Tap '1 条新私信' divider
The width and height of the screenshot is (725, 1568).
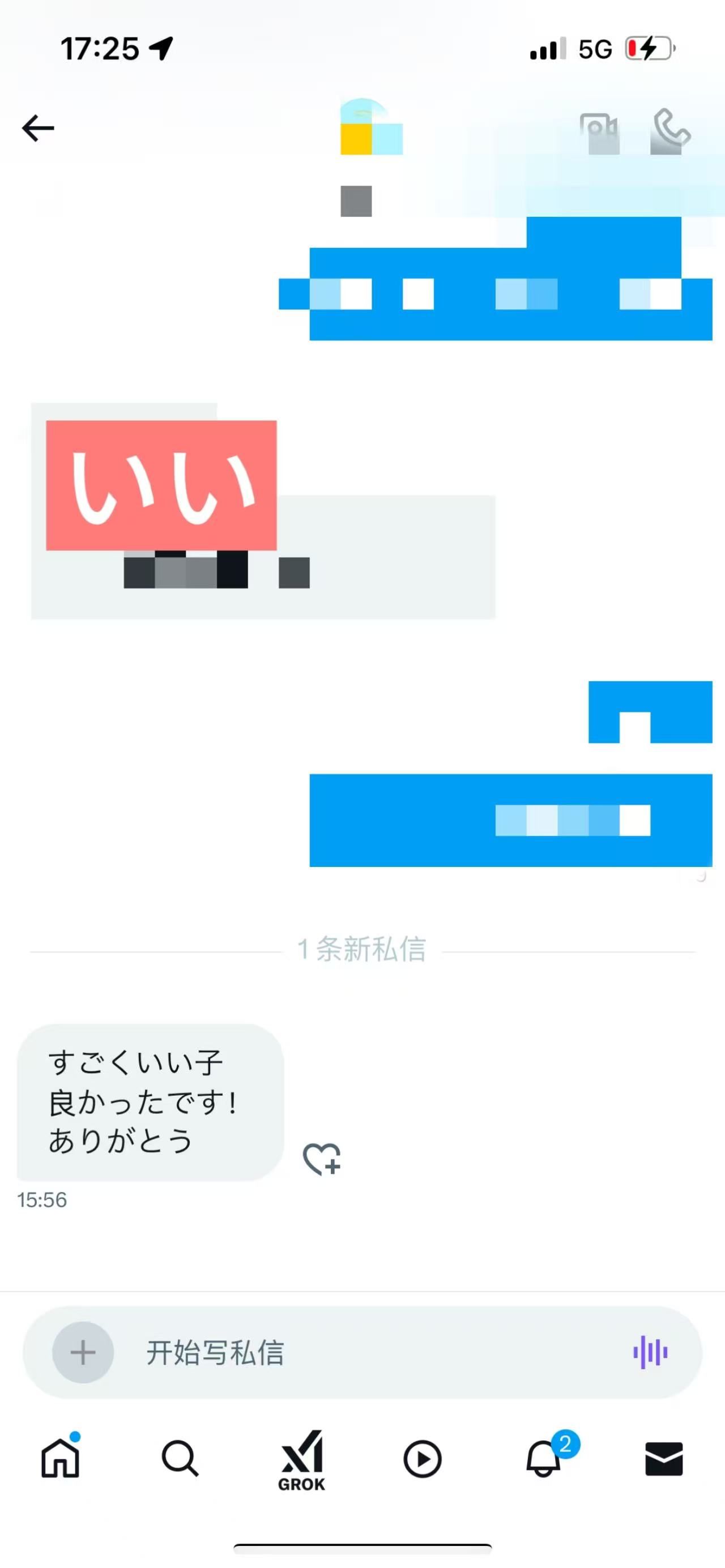click(x=362, y=949)
